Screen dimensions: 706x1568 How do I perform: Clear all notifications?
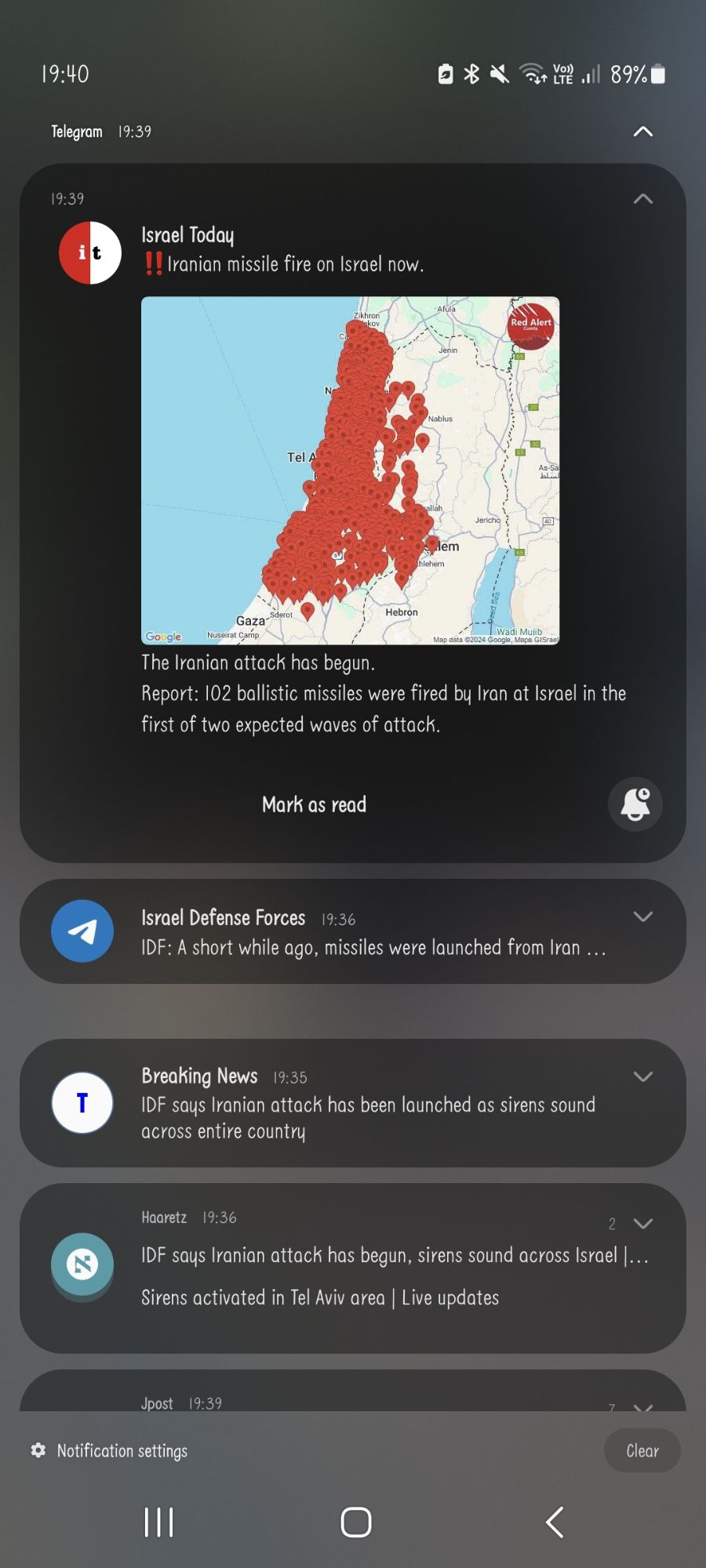pos(642,1451)
